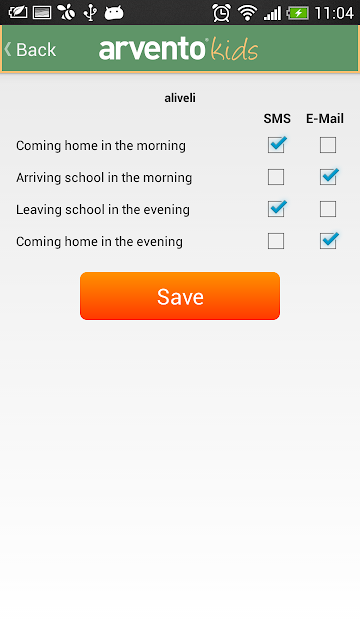Disable E-Mail for Coming home in the evening

(328, 241)
